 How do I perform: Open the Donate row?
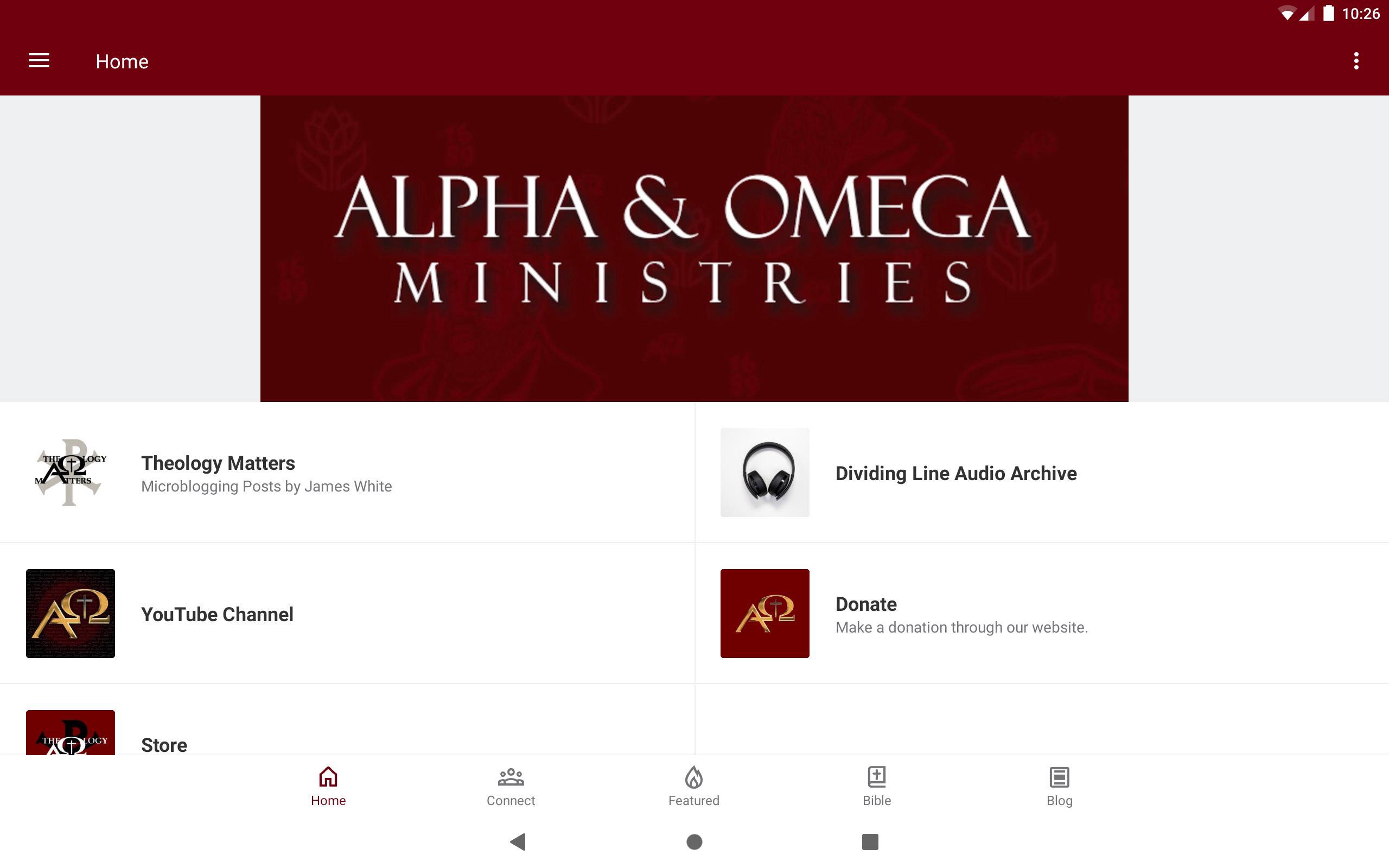(x=1041, y=614)
